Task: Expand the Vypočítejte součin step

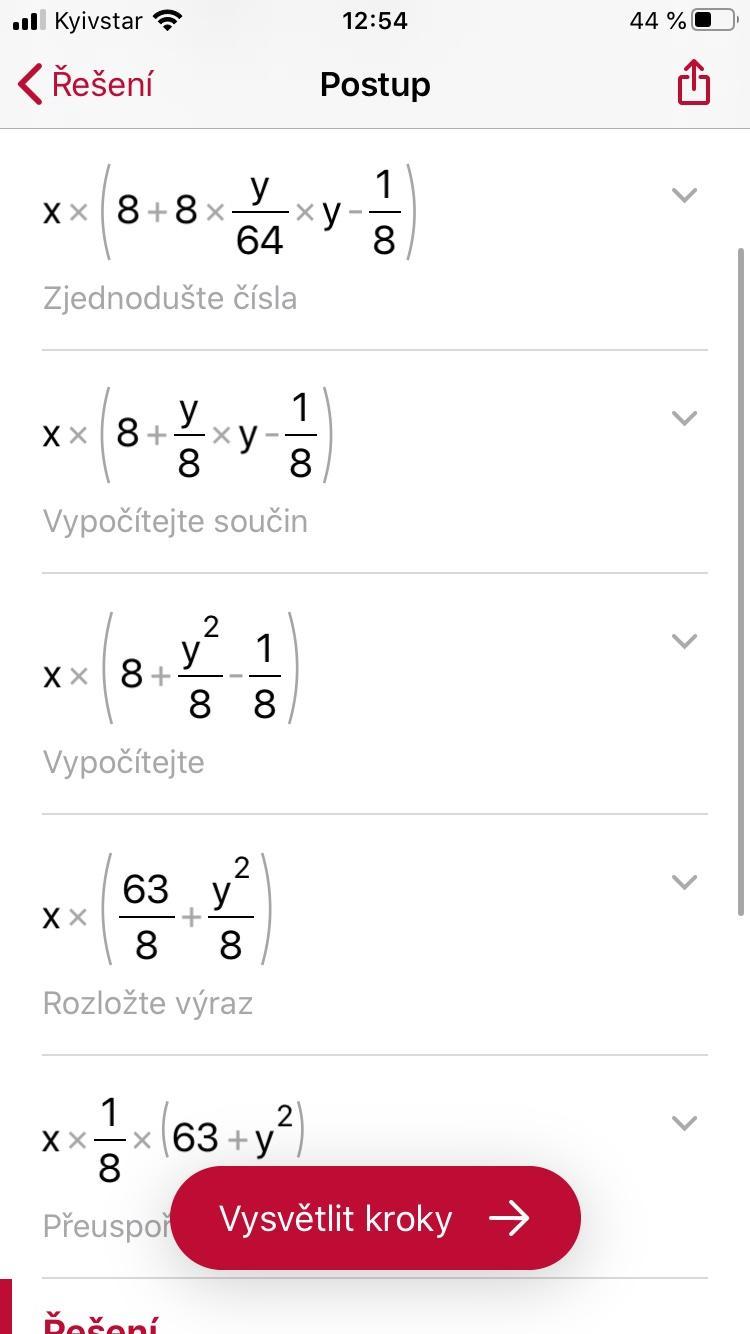Action: pos(684,418)
